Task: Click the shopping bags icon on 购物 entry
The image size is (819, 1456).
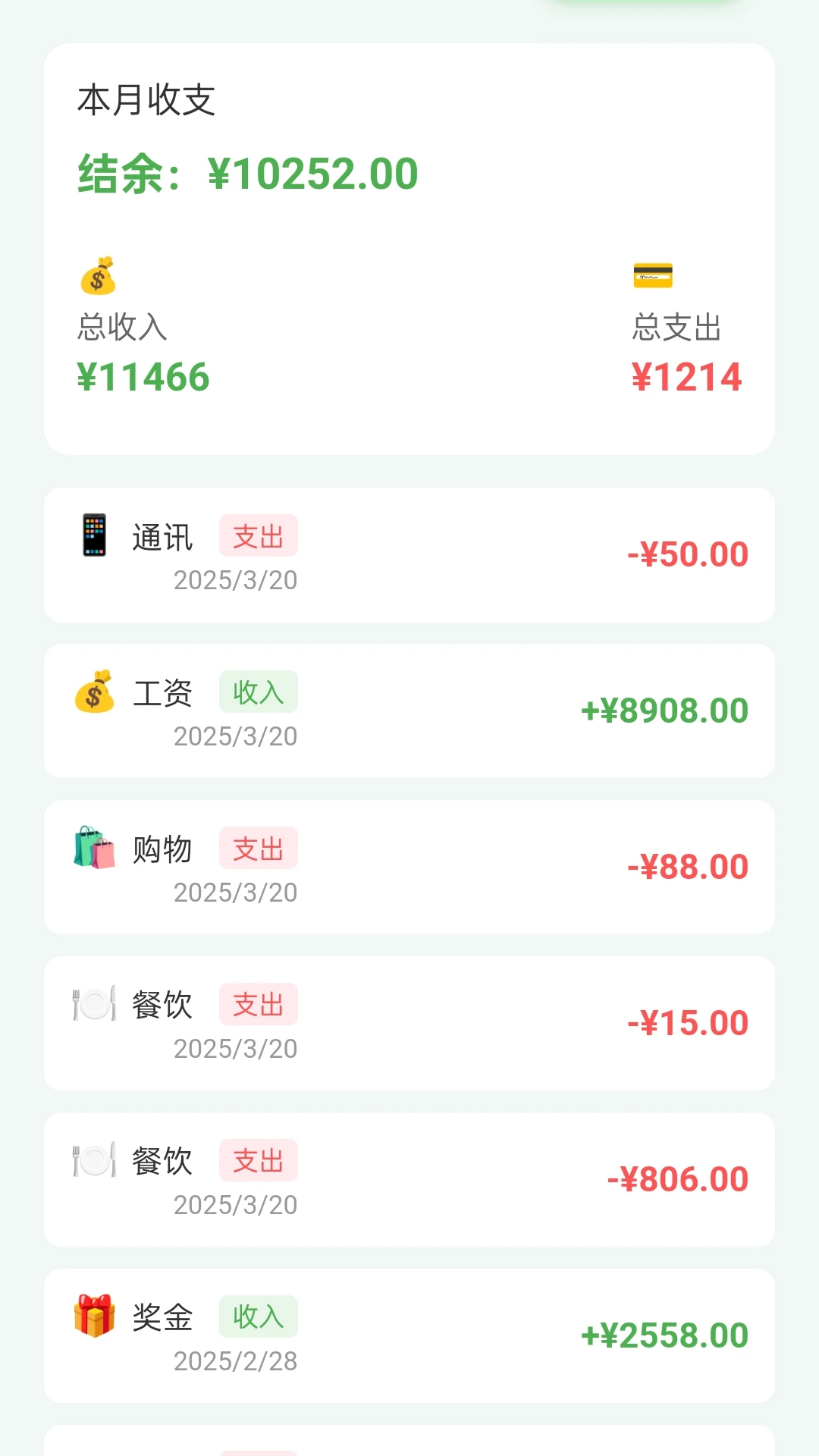Action: pyautogui.click(x=94, y=849)
